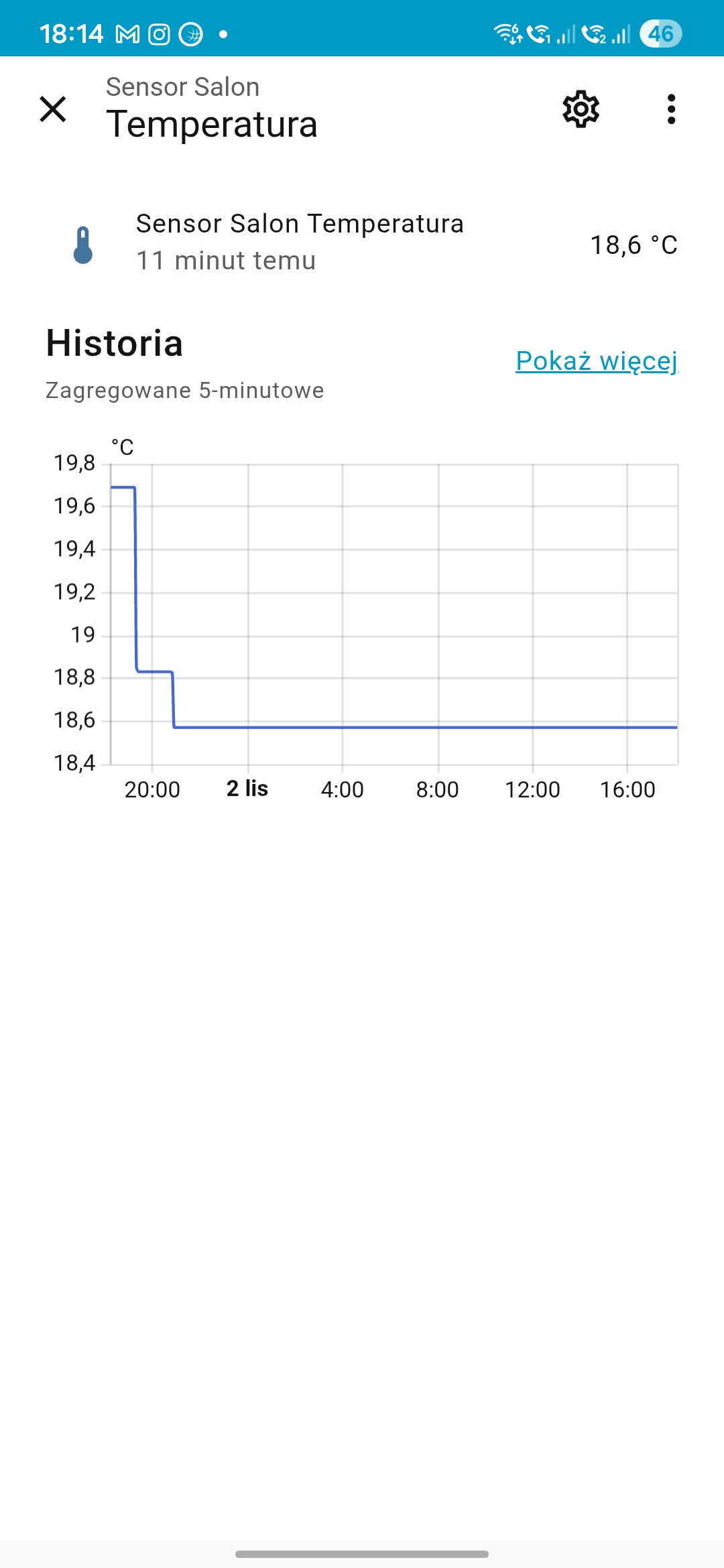Open the three-dot overflow menu
The height and width of the screenshot is (1568, 724).
tap(671, 109)
